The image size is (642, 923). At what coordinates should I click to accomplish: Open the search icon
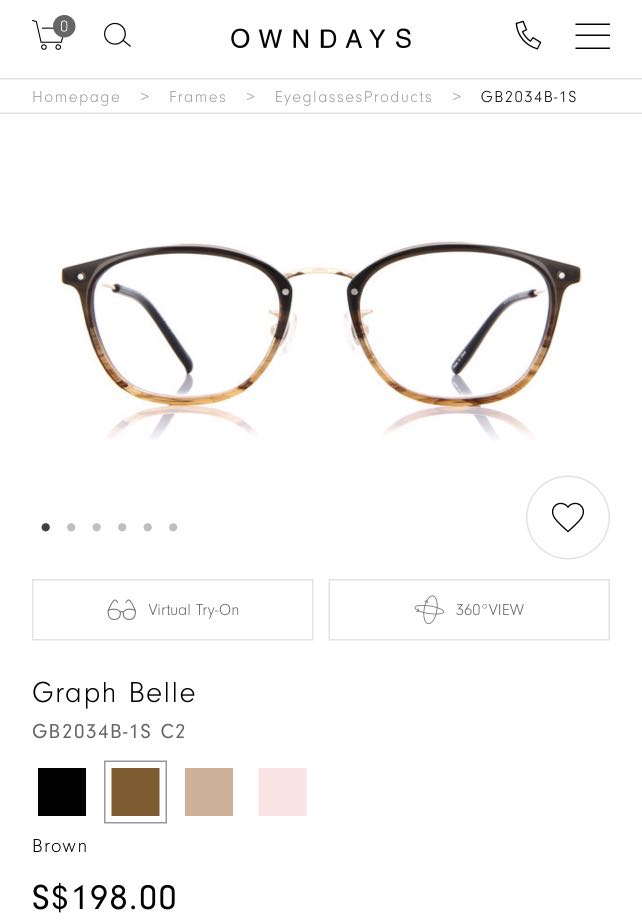pos(117,36)
